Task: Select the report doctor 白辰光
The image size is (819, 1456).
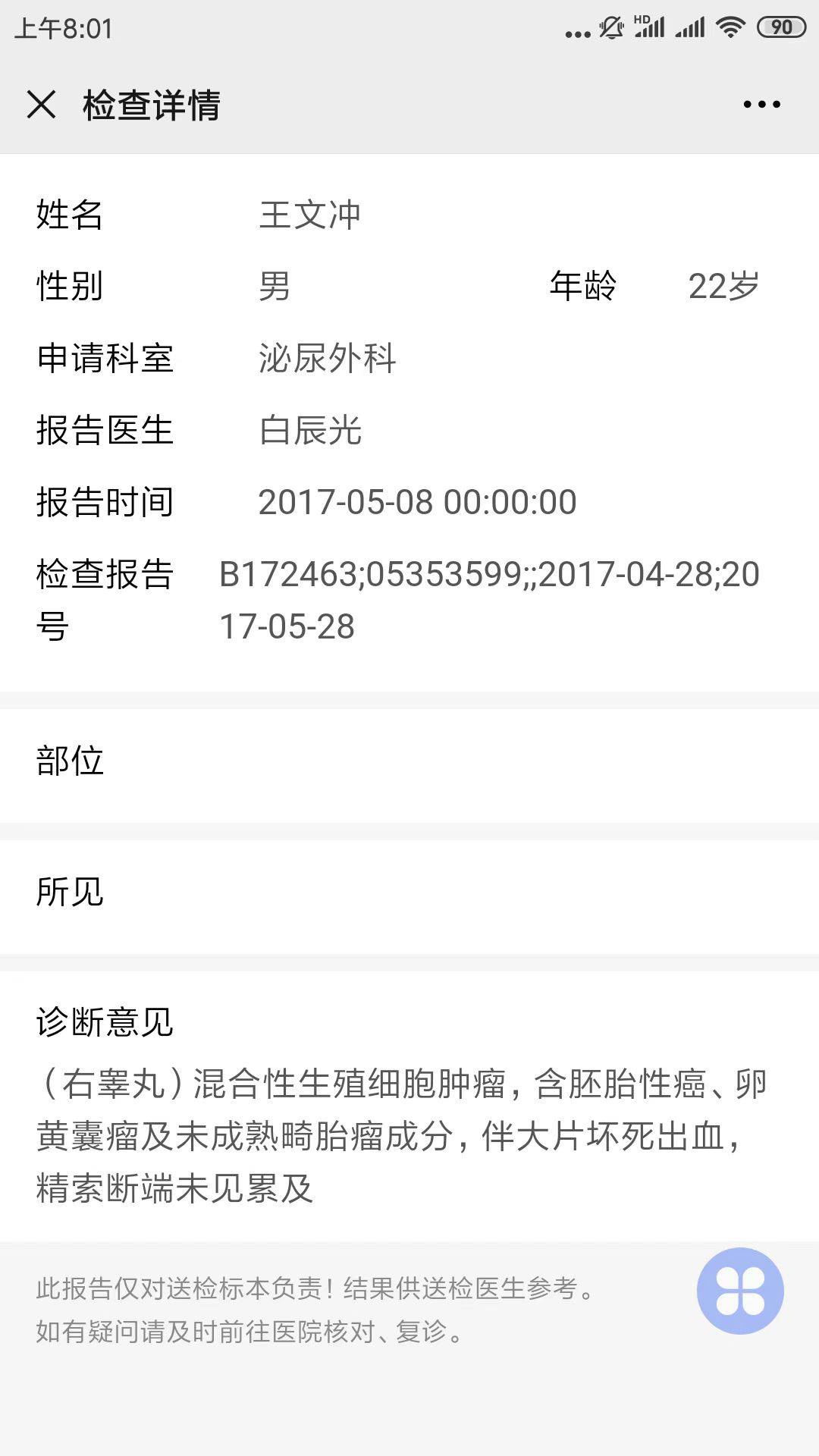Action: click(x=309, y=431)
